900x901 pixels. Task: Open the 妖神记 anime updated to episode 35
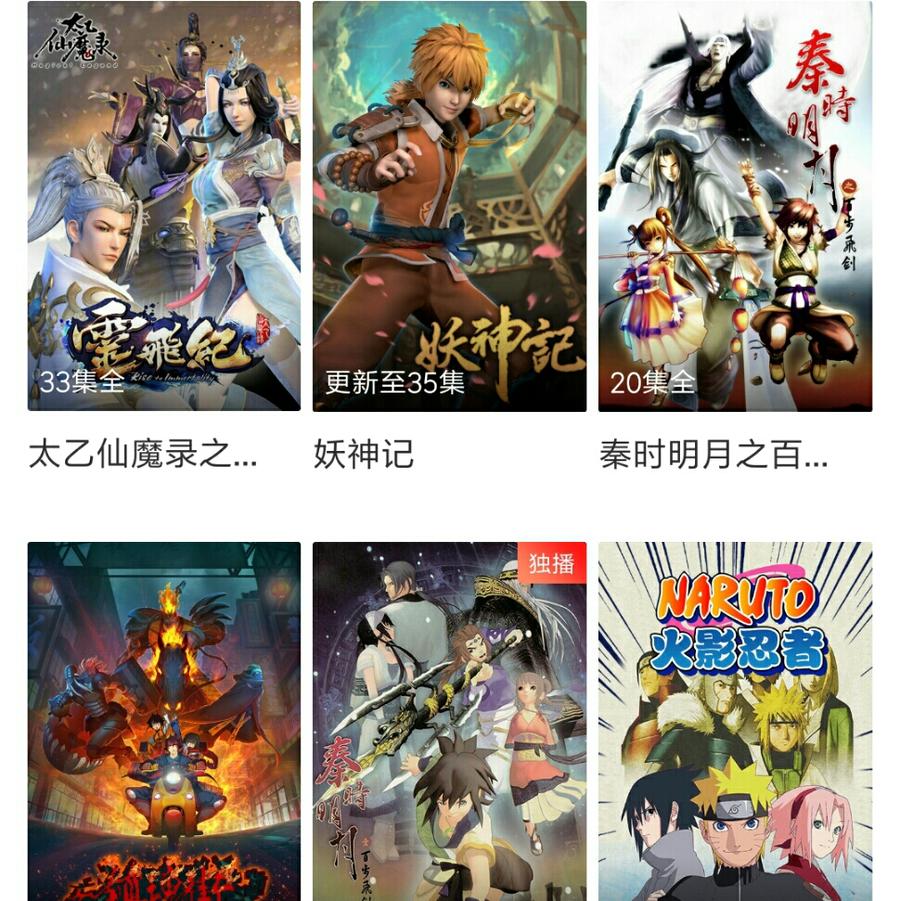click(x=449, y=206)
